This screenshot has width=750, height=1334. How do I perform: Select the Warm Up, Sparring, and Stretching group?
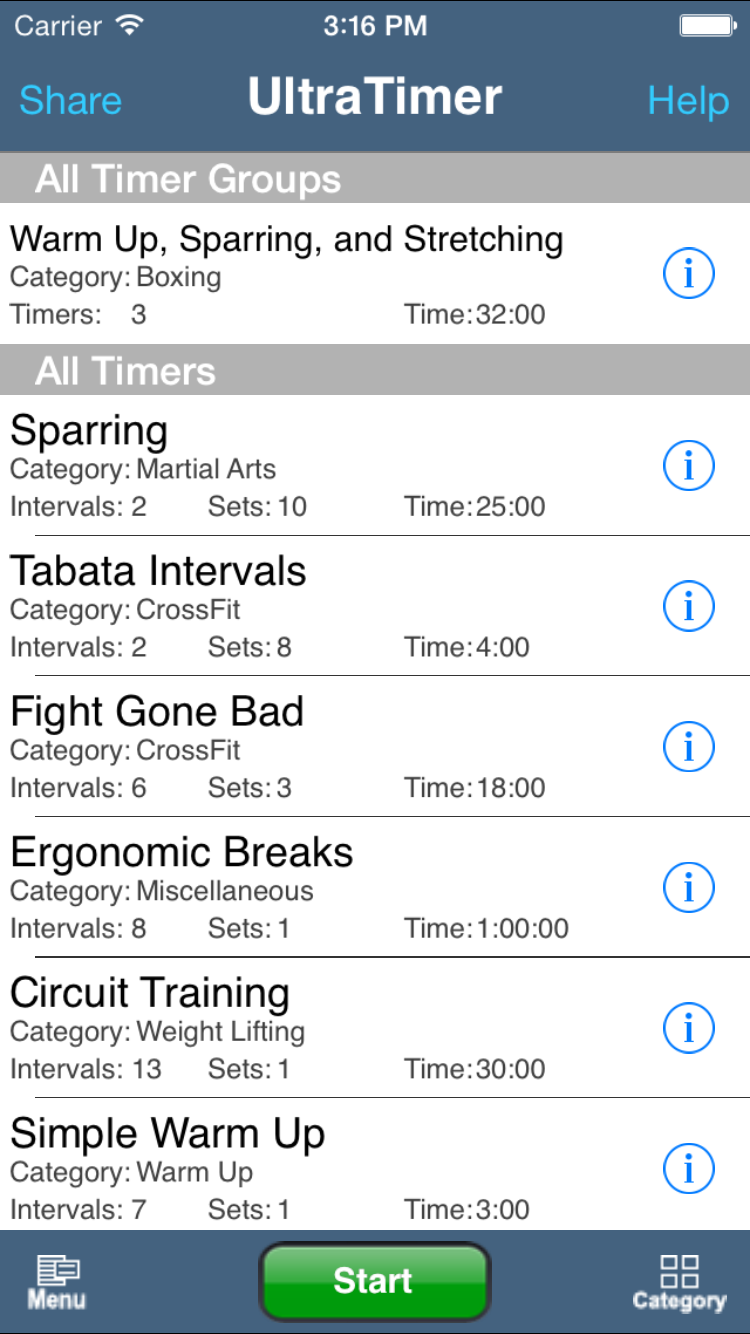[375, 274]
